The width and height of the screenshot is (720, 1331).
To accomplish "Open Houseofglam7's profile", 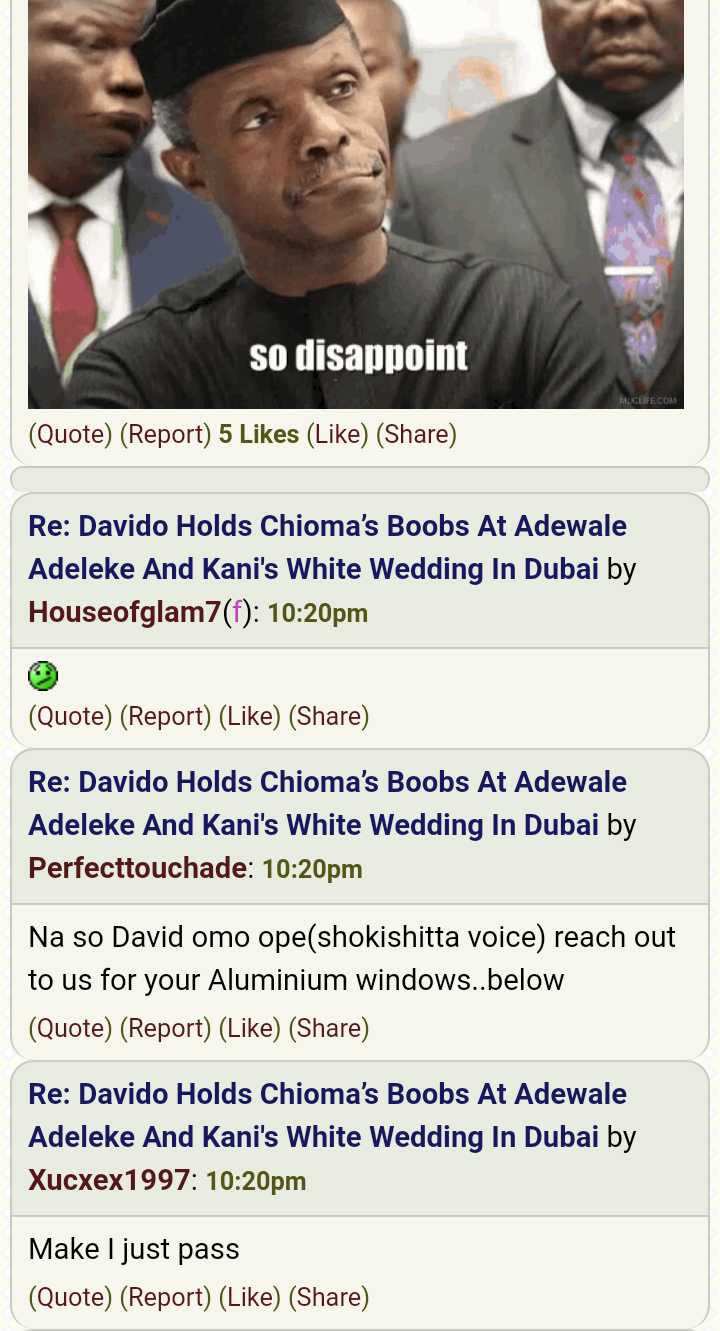I will tap(124, 612).
